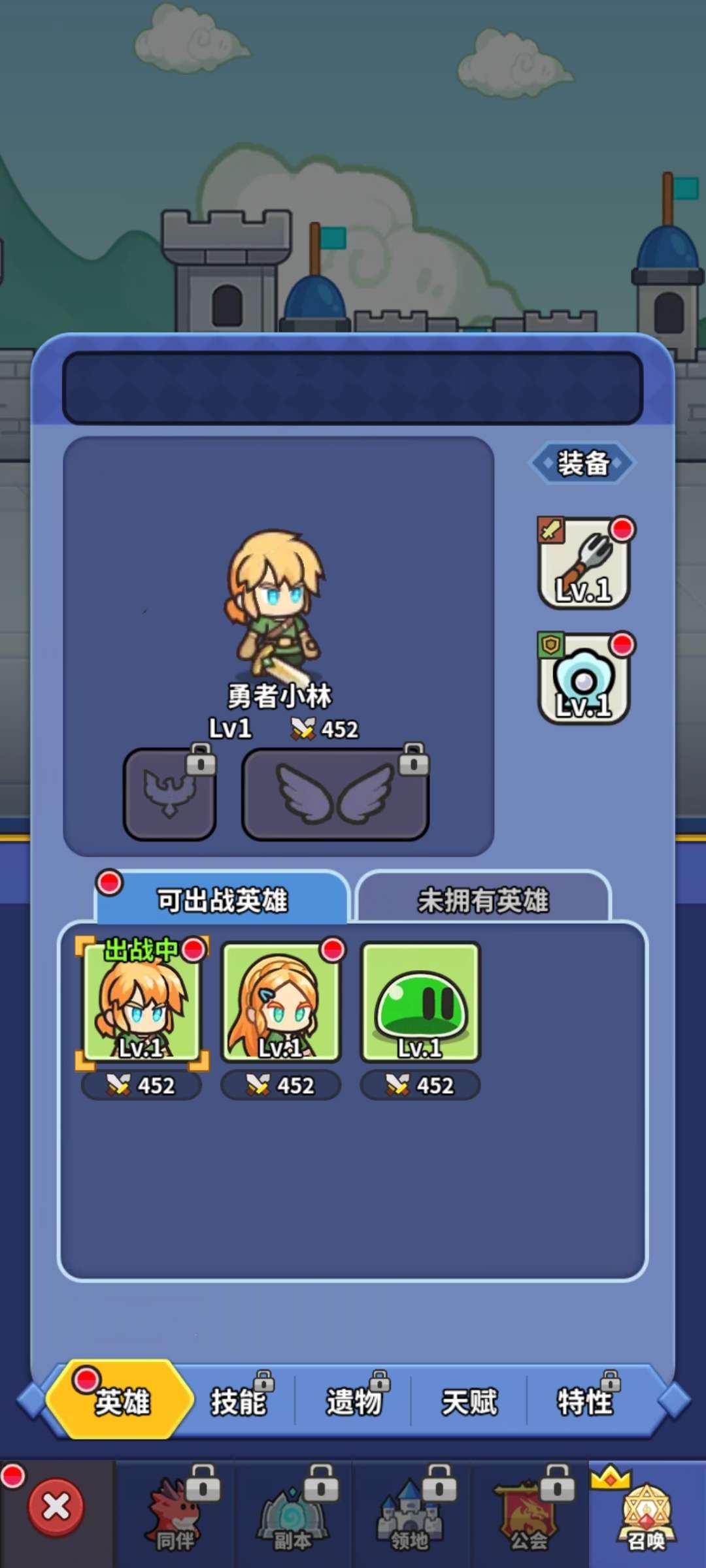Open the Lv.1 fork weapon equipment slot
This screenshot has height=1568, width=706.
coord(584,564)
